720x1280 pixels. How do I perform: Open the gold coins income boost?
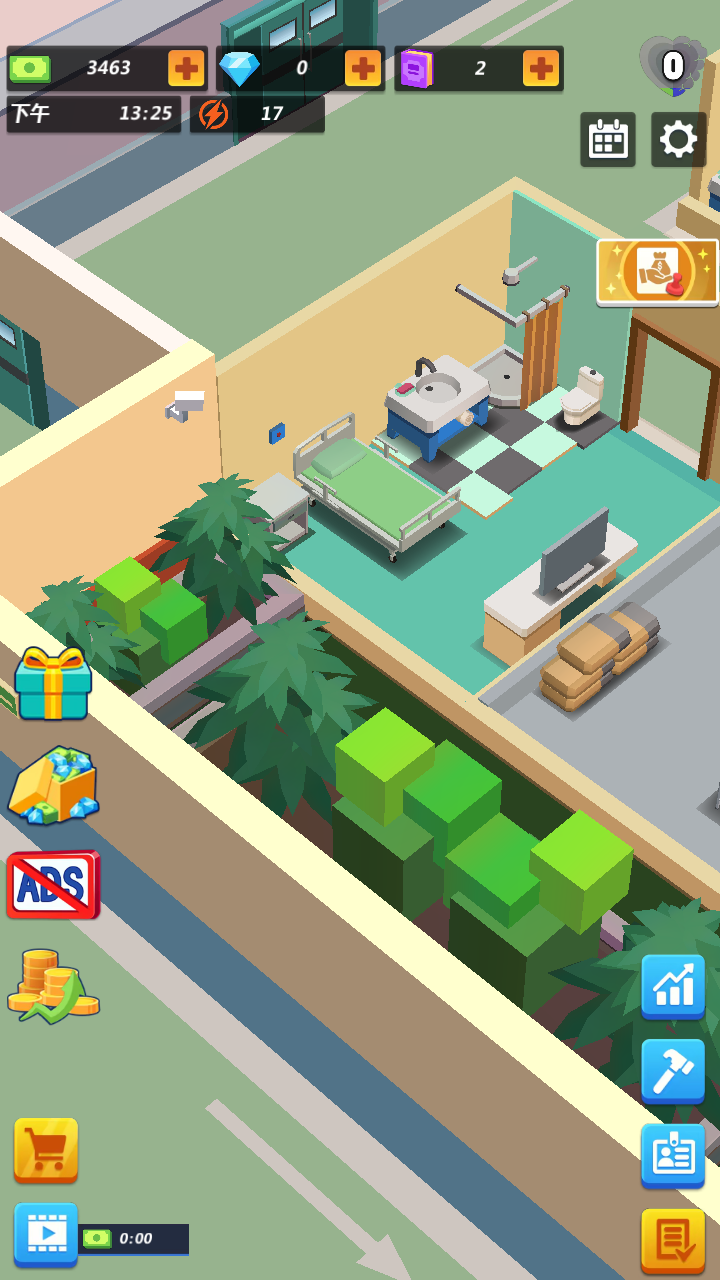(52, 986)
